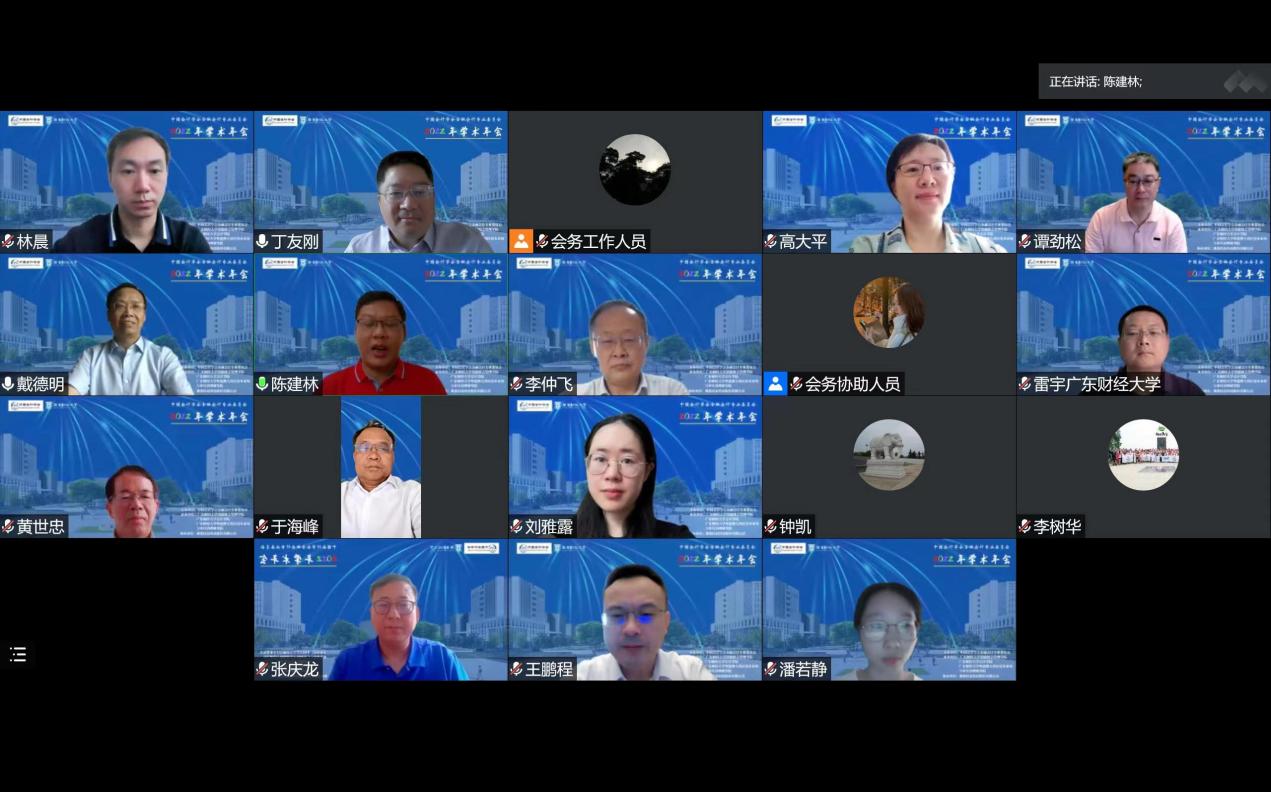Image resolution: width=1271 pixels, height=792 pixels.
Task: Select 于海峰's video tile
Action: [380, 467]
